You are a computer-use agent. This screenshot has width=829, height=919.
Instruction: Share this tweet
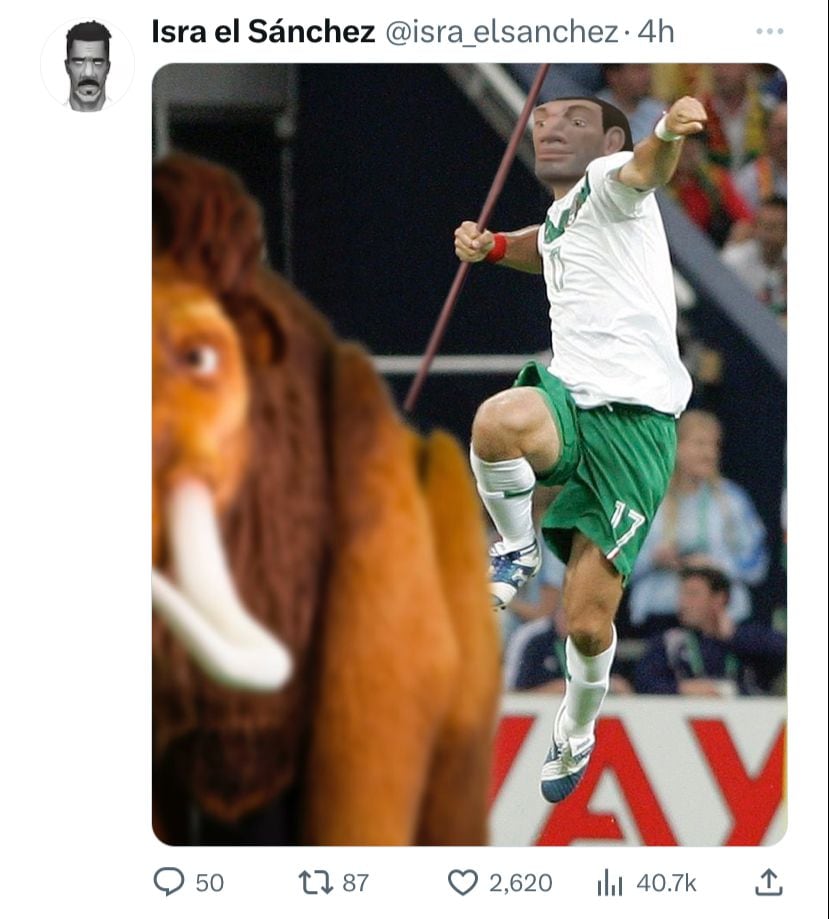tap(767, 881)
